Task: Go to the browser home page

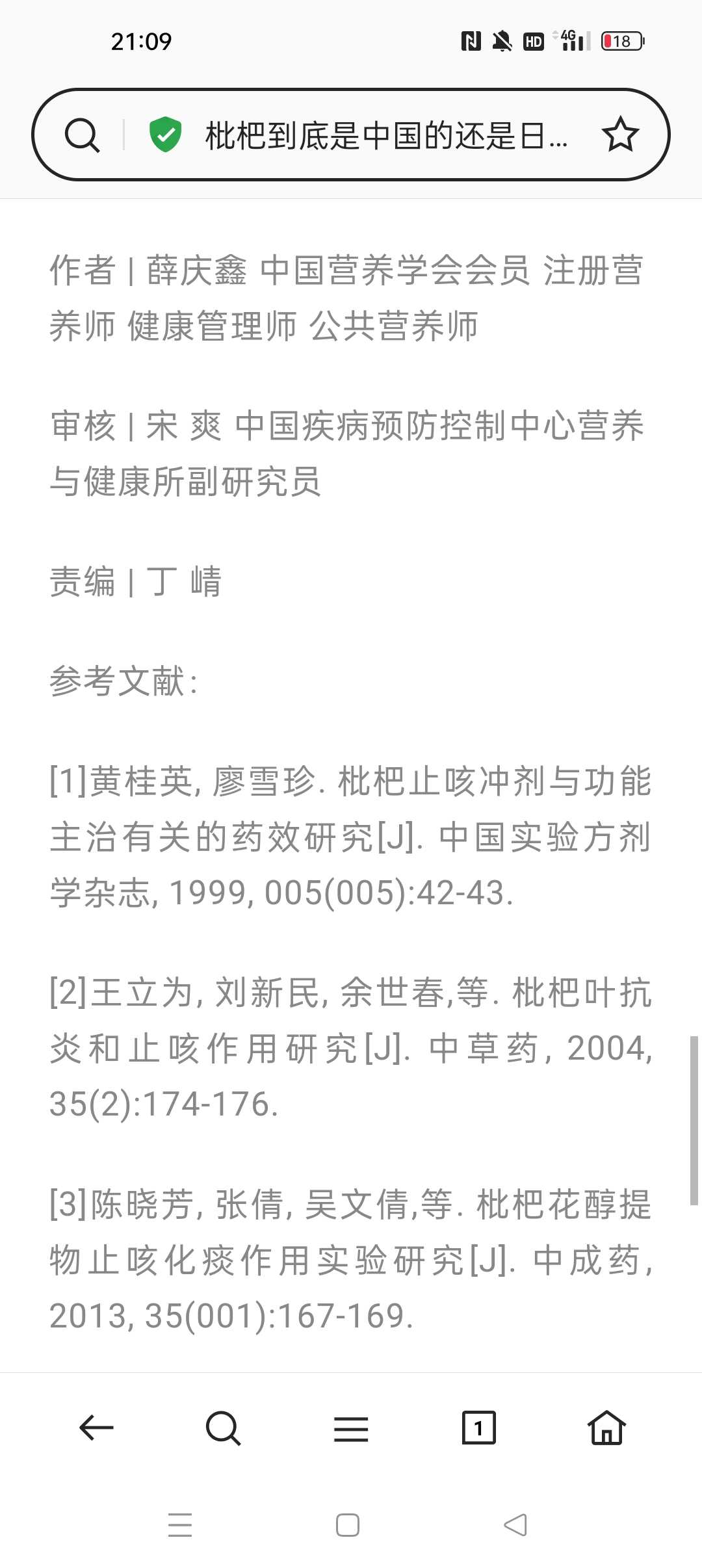Action: click(x=606, y=1427)
